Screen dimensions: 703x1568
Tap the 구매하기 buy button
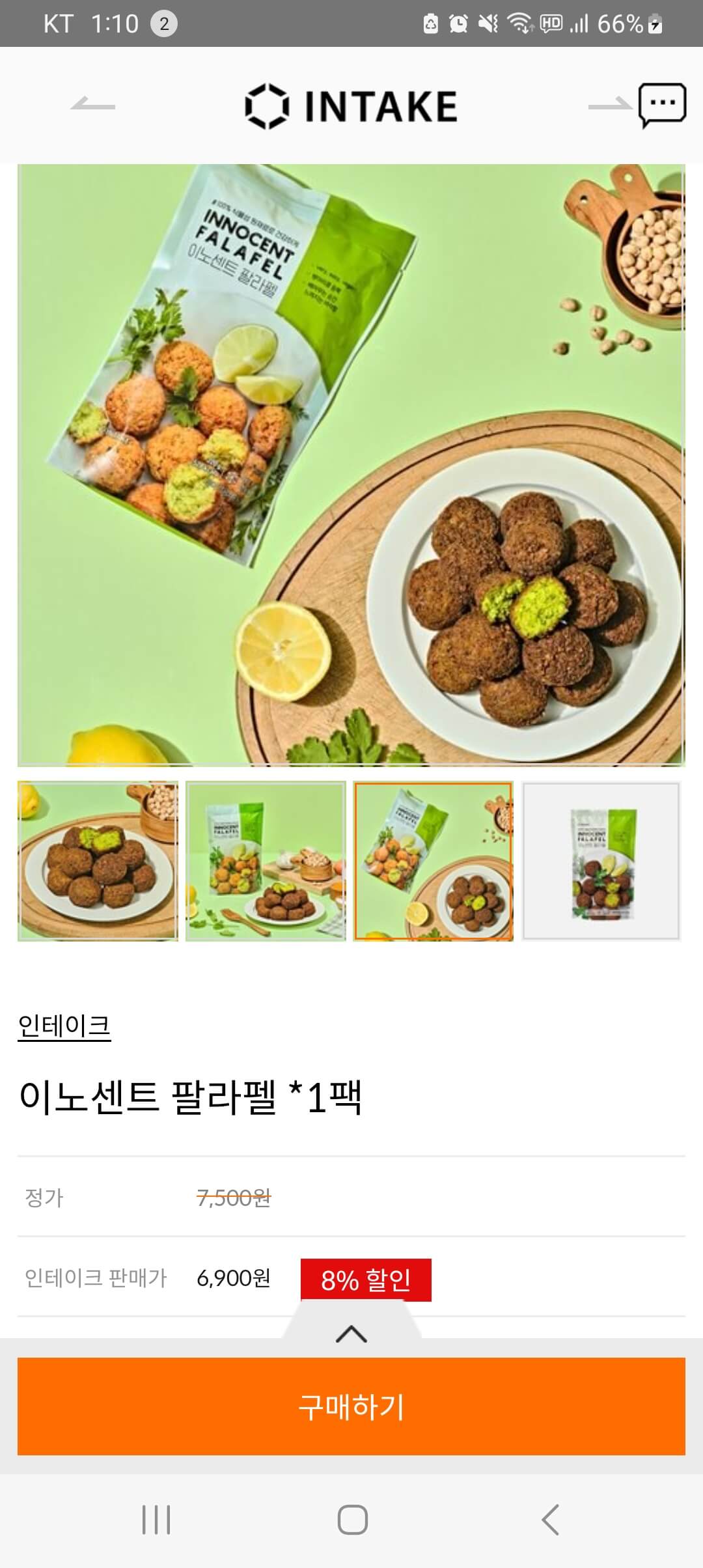pos(351,1407)
